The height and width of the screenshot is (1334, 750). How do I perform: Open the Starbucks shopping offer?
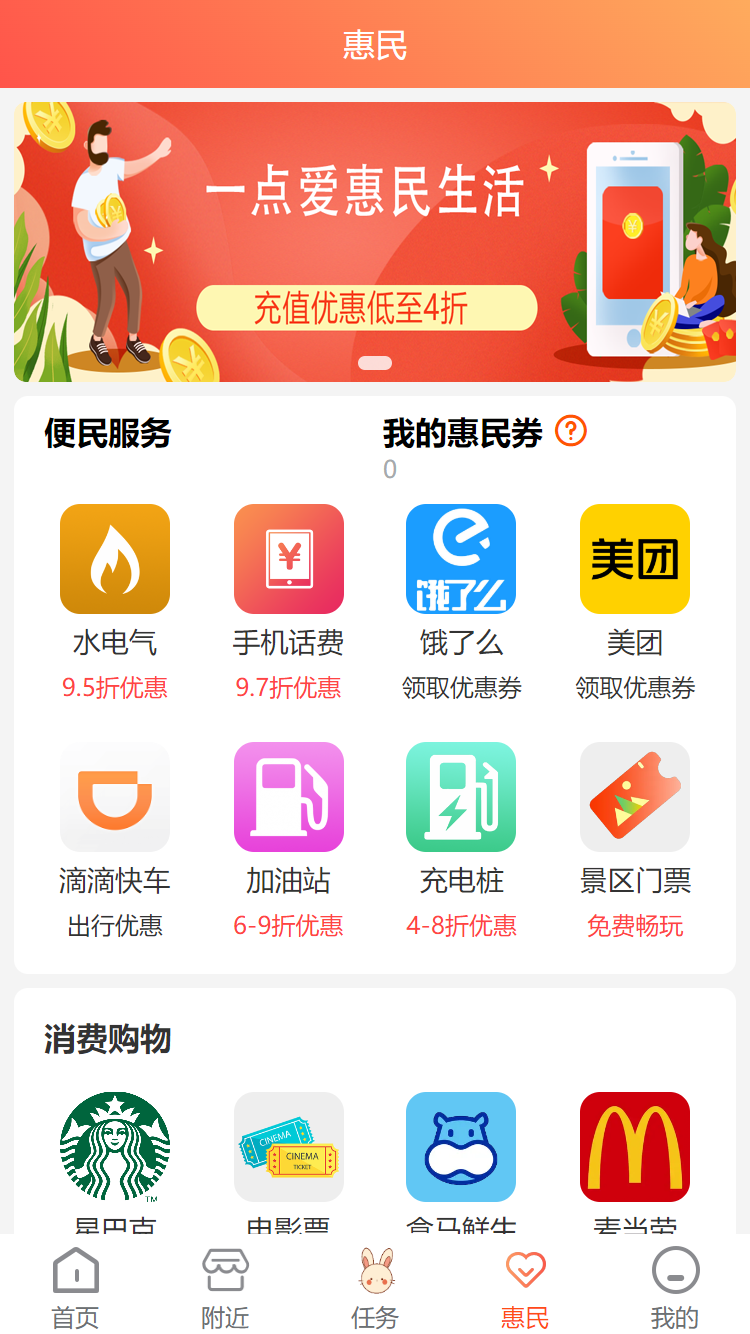click(x=115, y=1147)
